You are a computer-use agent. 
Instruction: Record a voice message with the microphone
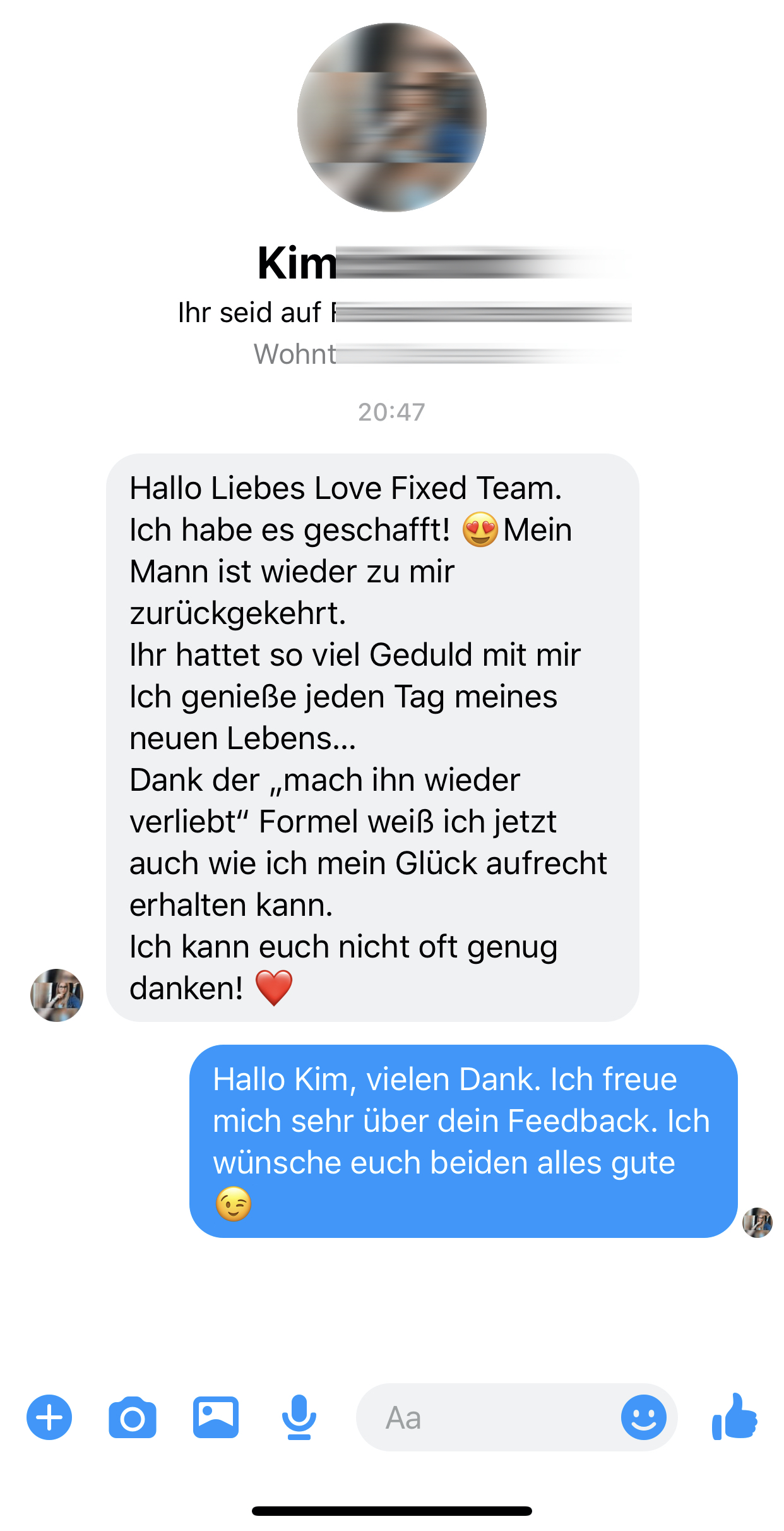pyautogui.click(x=299, y=1417)
